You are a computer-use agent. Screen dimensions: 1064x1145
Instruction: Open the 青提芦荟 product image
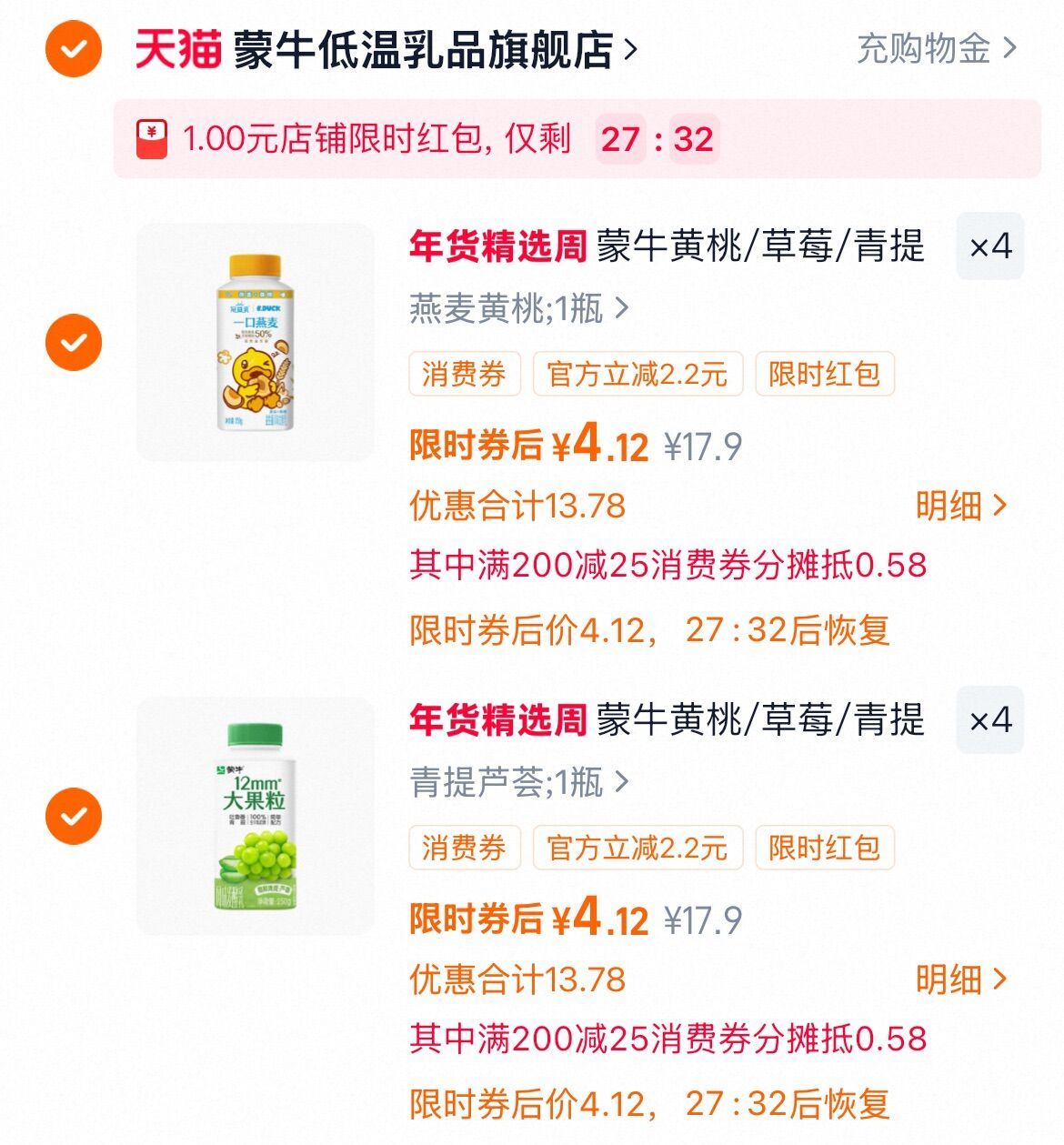[255, 816]
